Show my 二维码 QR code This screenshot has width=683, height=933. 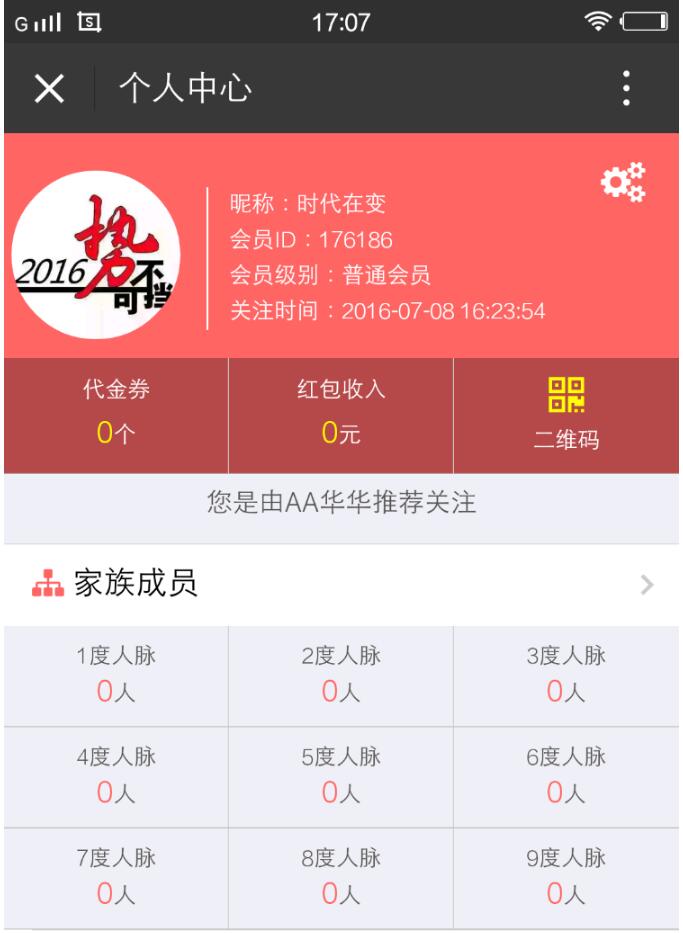coord(566,414)
